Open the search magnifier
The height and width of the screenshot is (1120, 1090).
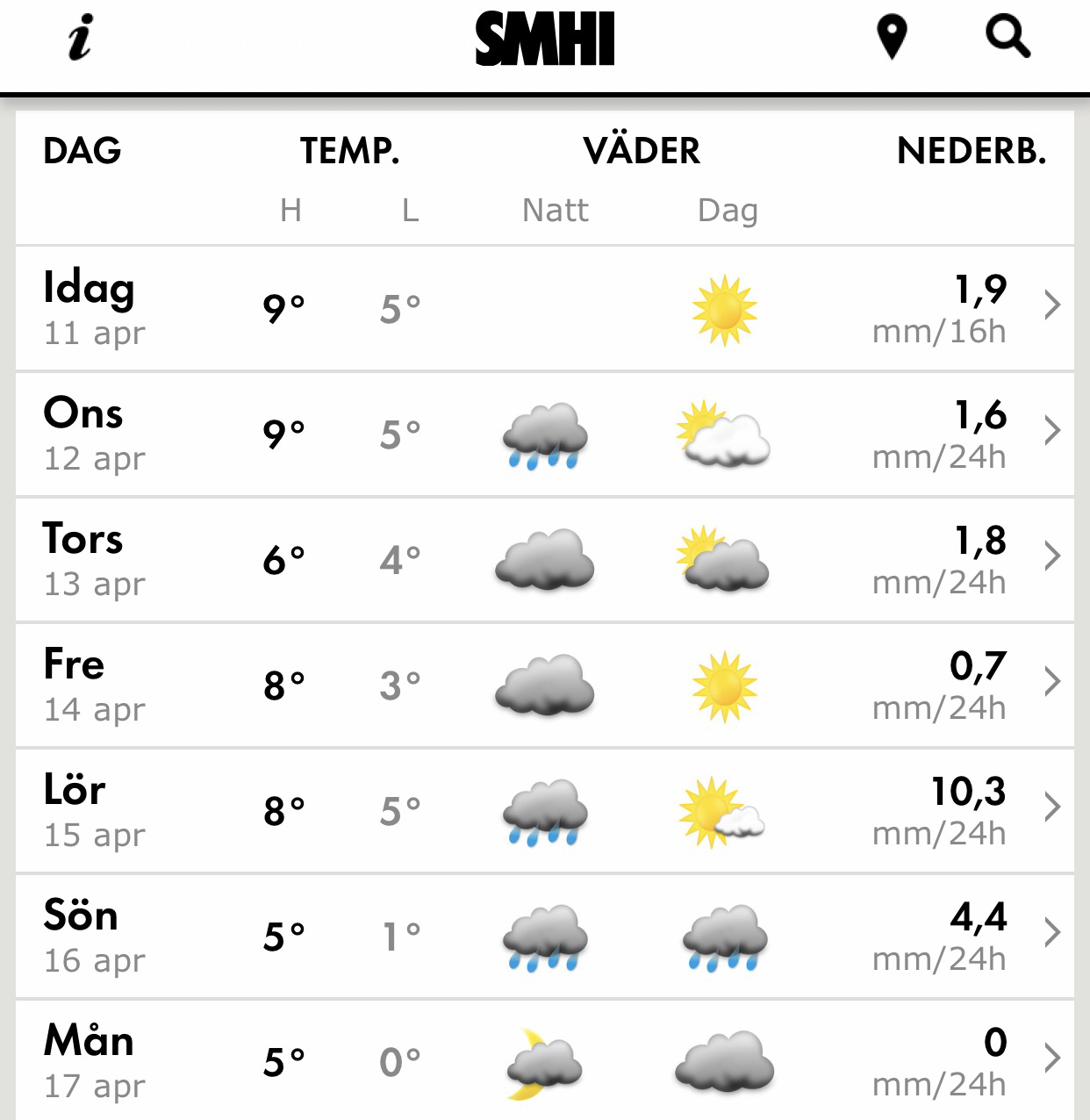pos(1007,38)
